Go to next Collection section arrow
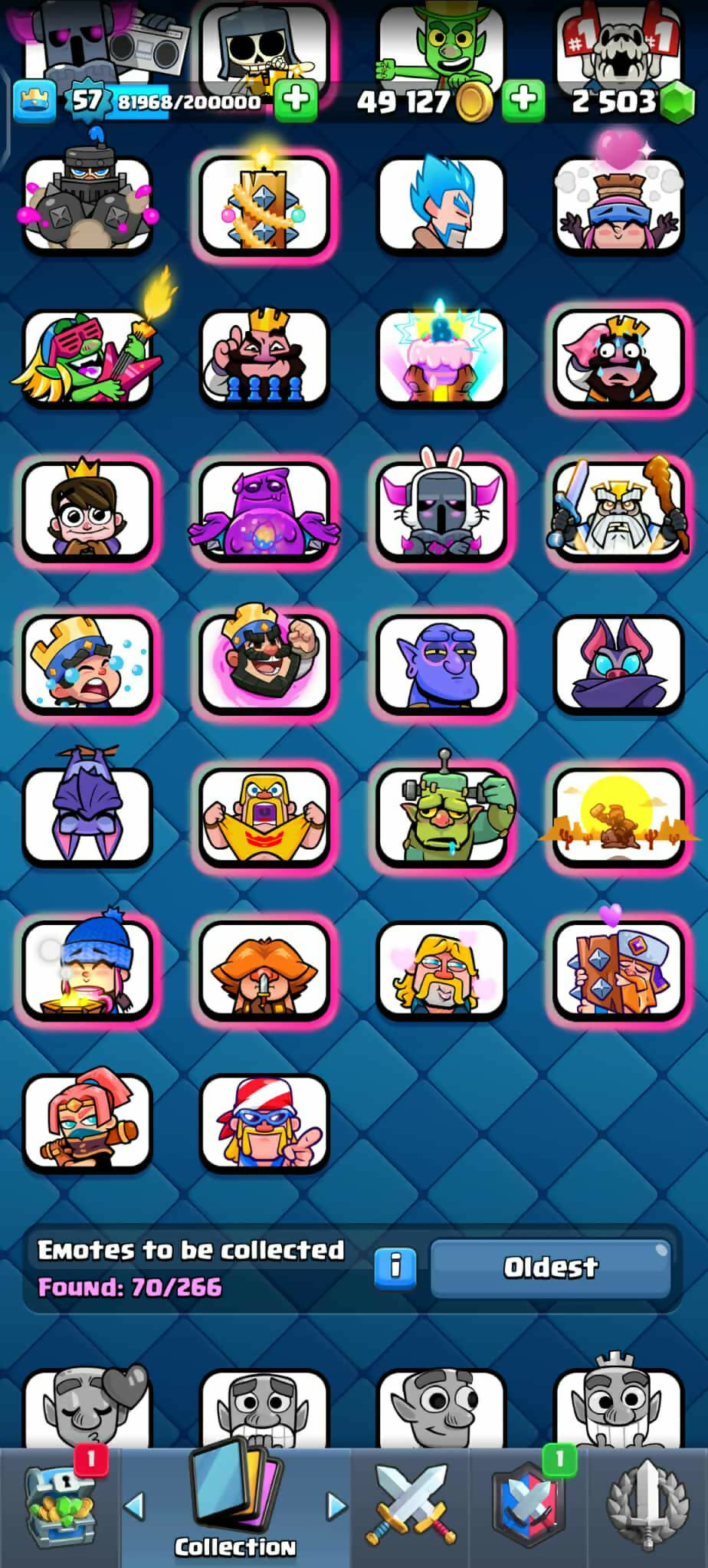The image size is (708, 1568). point(336,1506)
